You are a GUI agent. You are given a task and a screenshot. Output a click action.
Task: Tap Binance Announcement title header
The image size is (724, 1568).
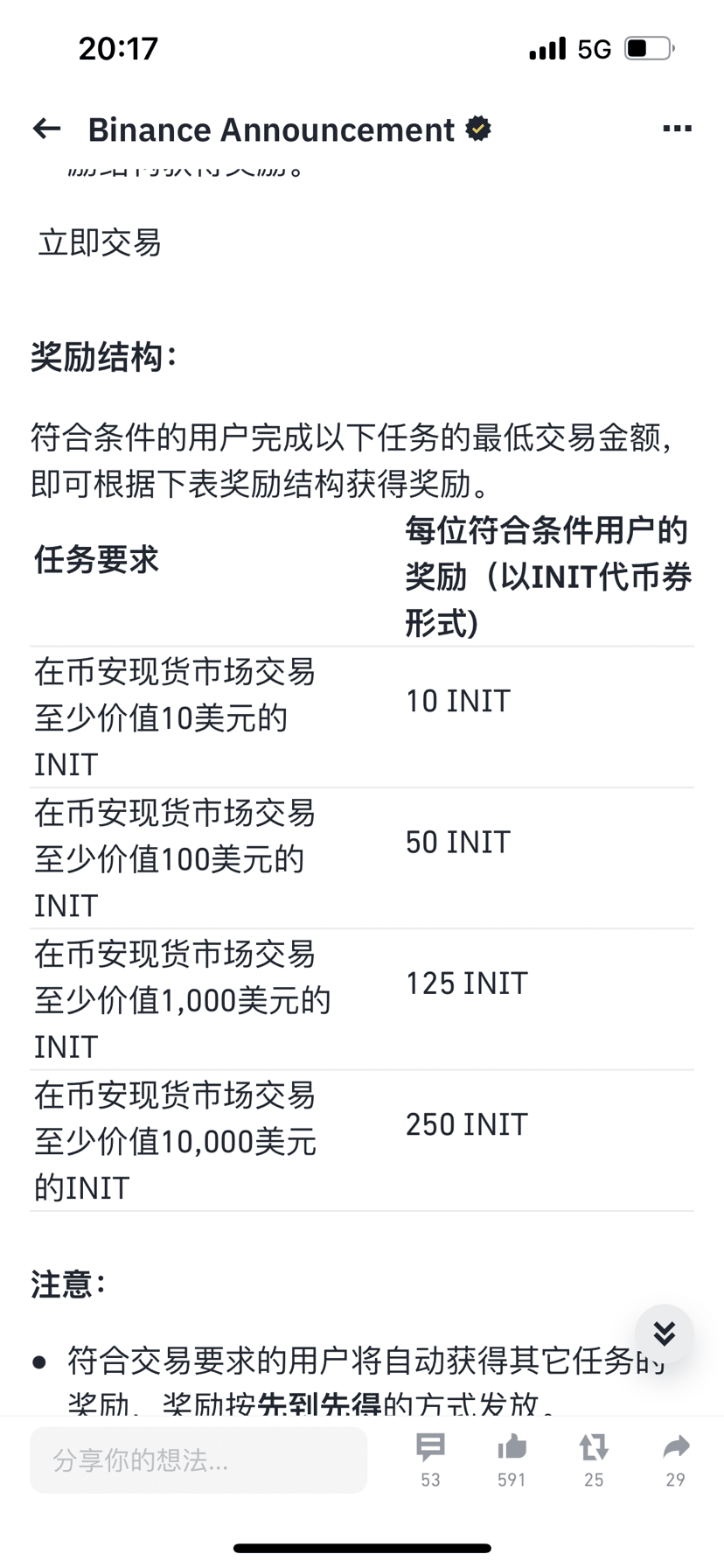271,129
